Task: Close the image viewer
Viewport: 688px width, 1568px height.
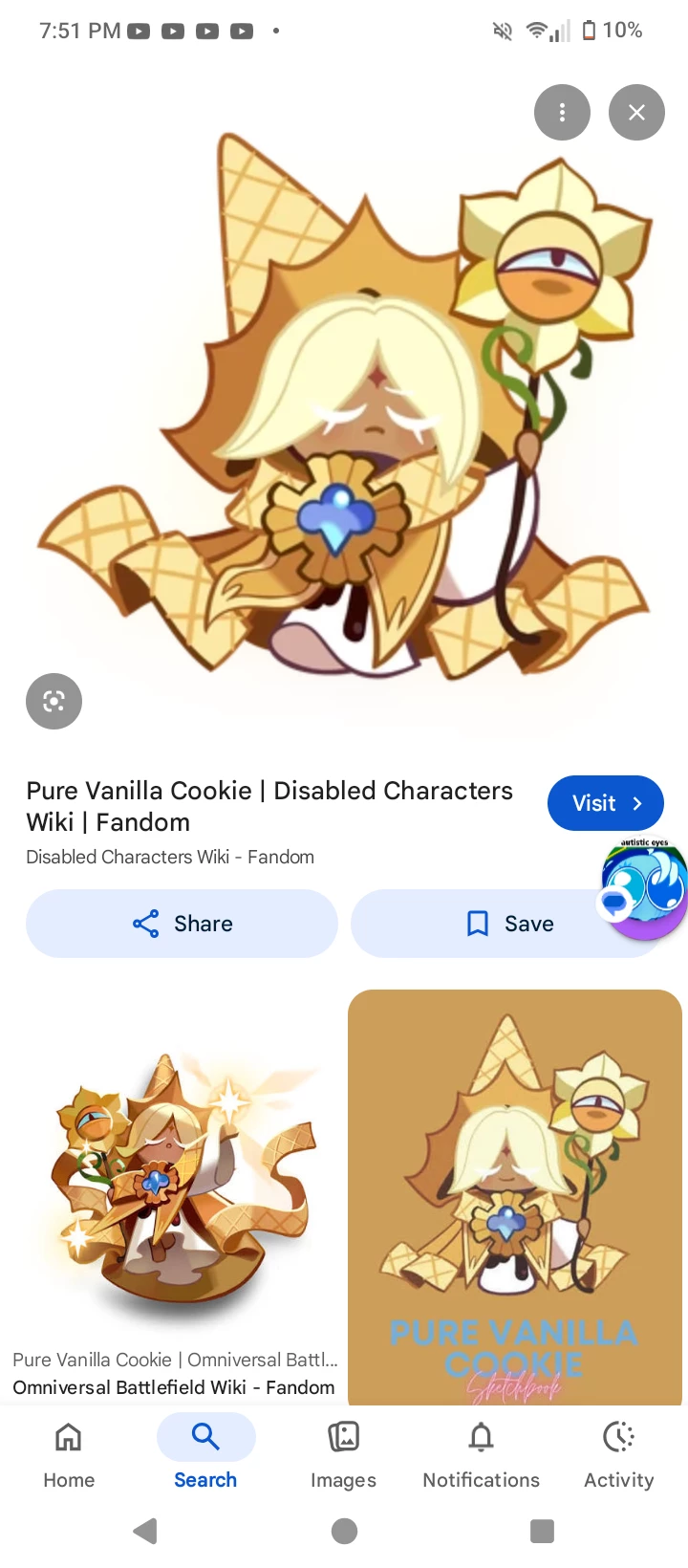Action: [636, 113]
